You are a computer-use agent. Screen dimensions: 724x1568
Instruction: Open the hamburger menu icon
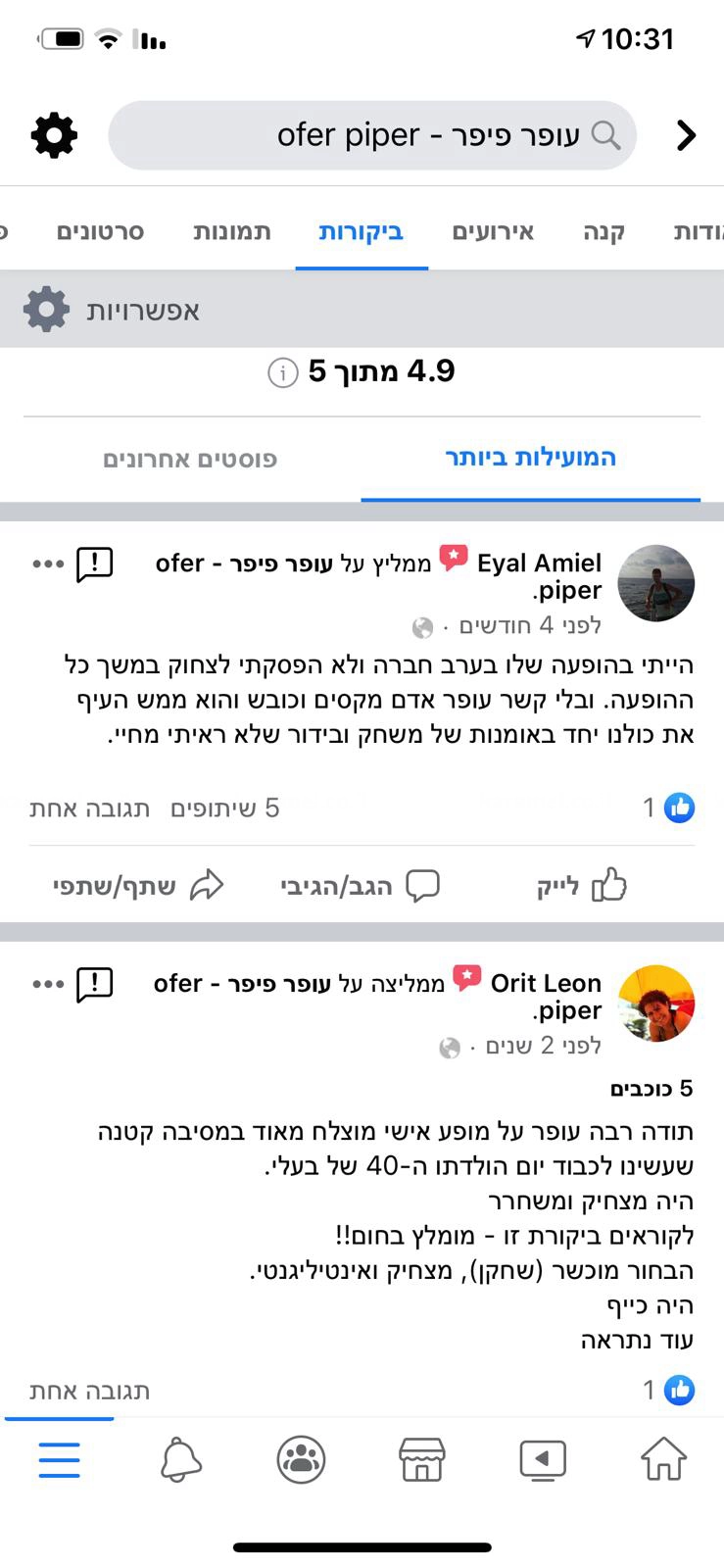59,1458
